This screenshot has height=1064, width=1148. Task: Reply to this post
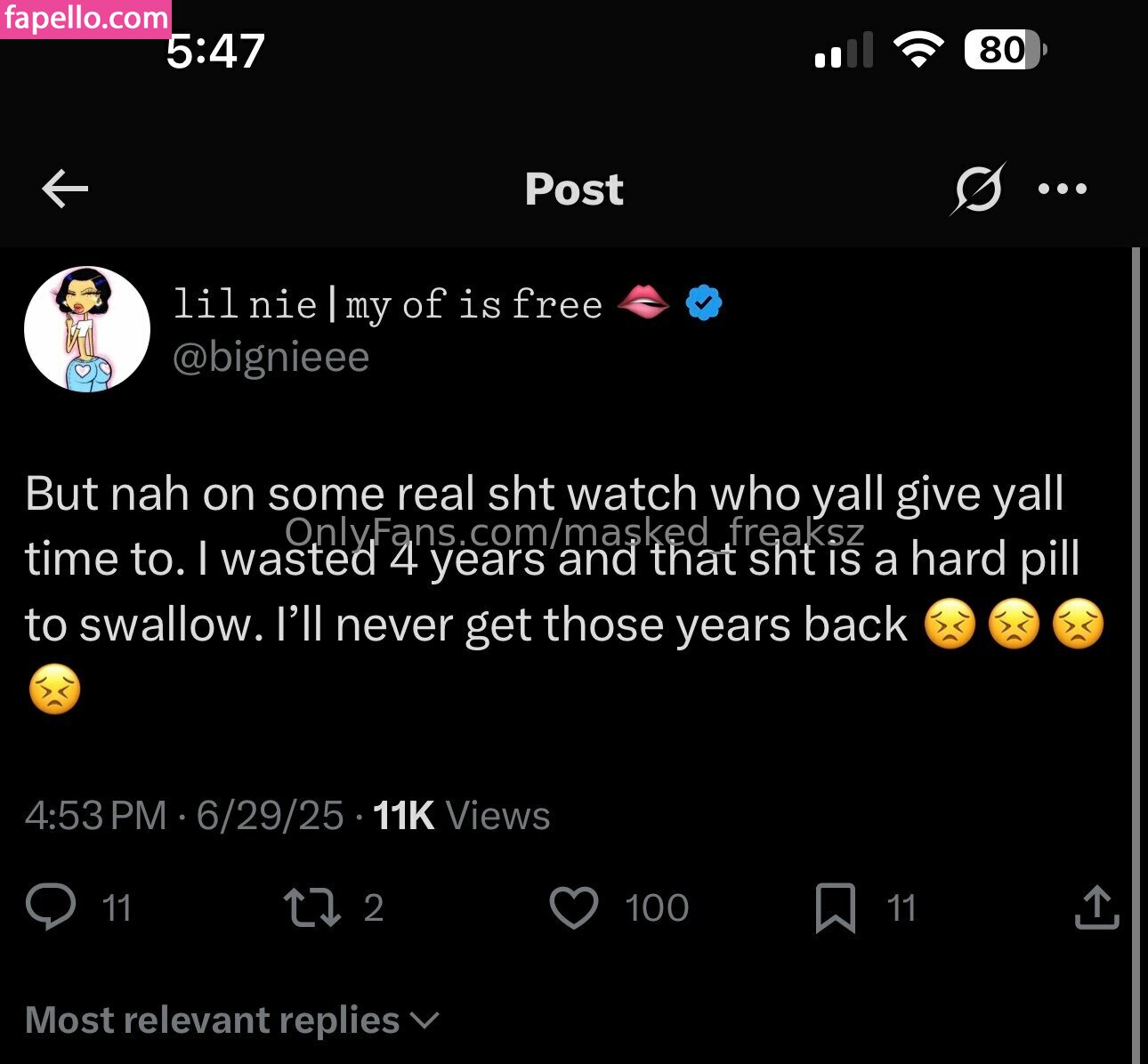coord(51,907)
